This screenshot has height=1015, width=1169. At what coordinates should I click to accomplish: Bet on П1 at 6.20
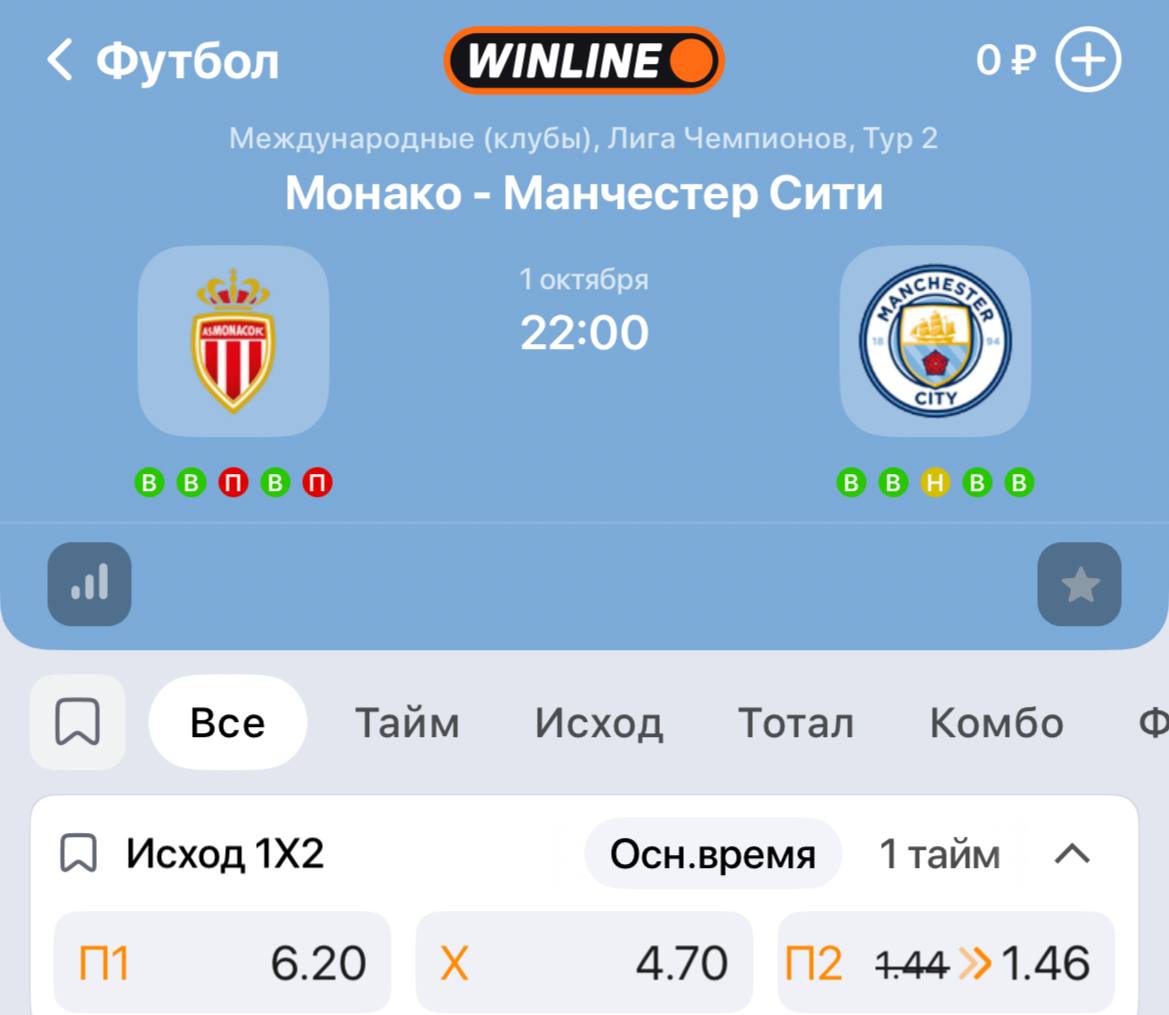pos(222,963)
